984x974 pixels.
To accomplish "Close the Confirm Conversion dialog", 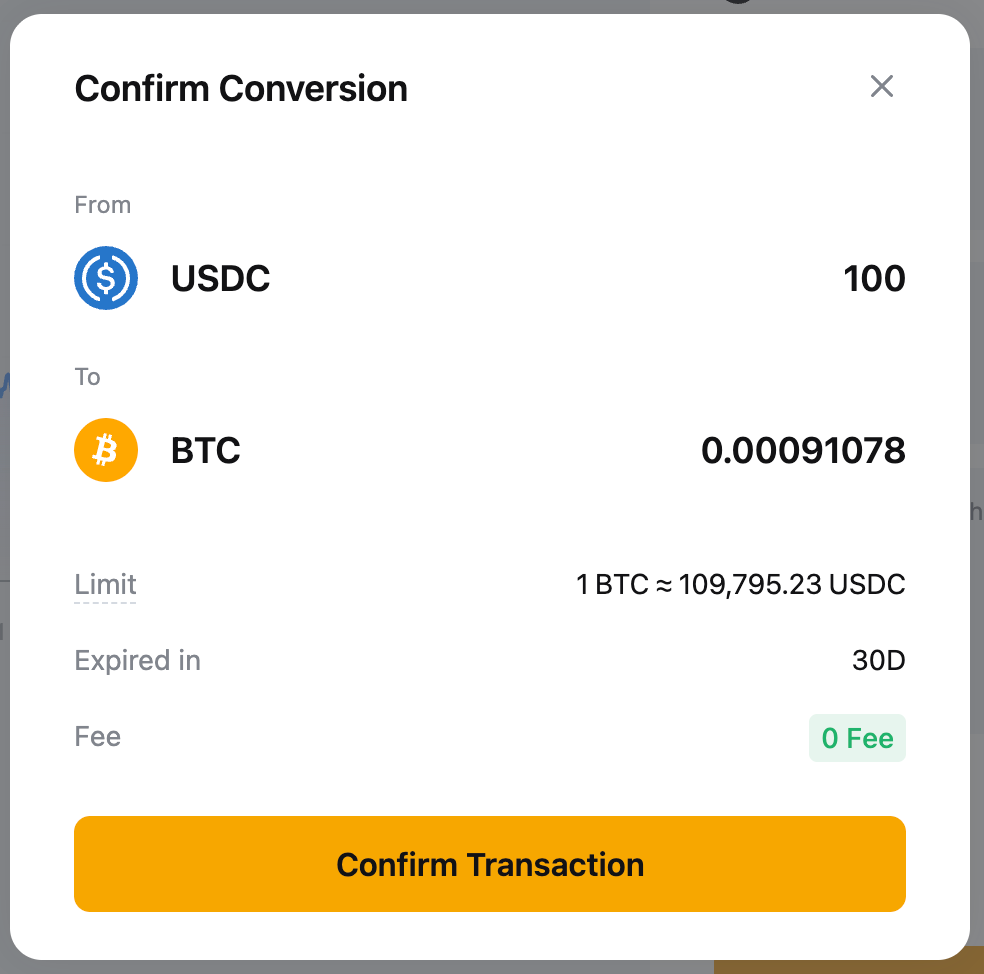I will tap(881, 86).
